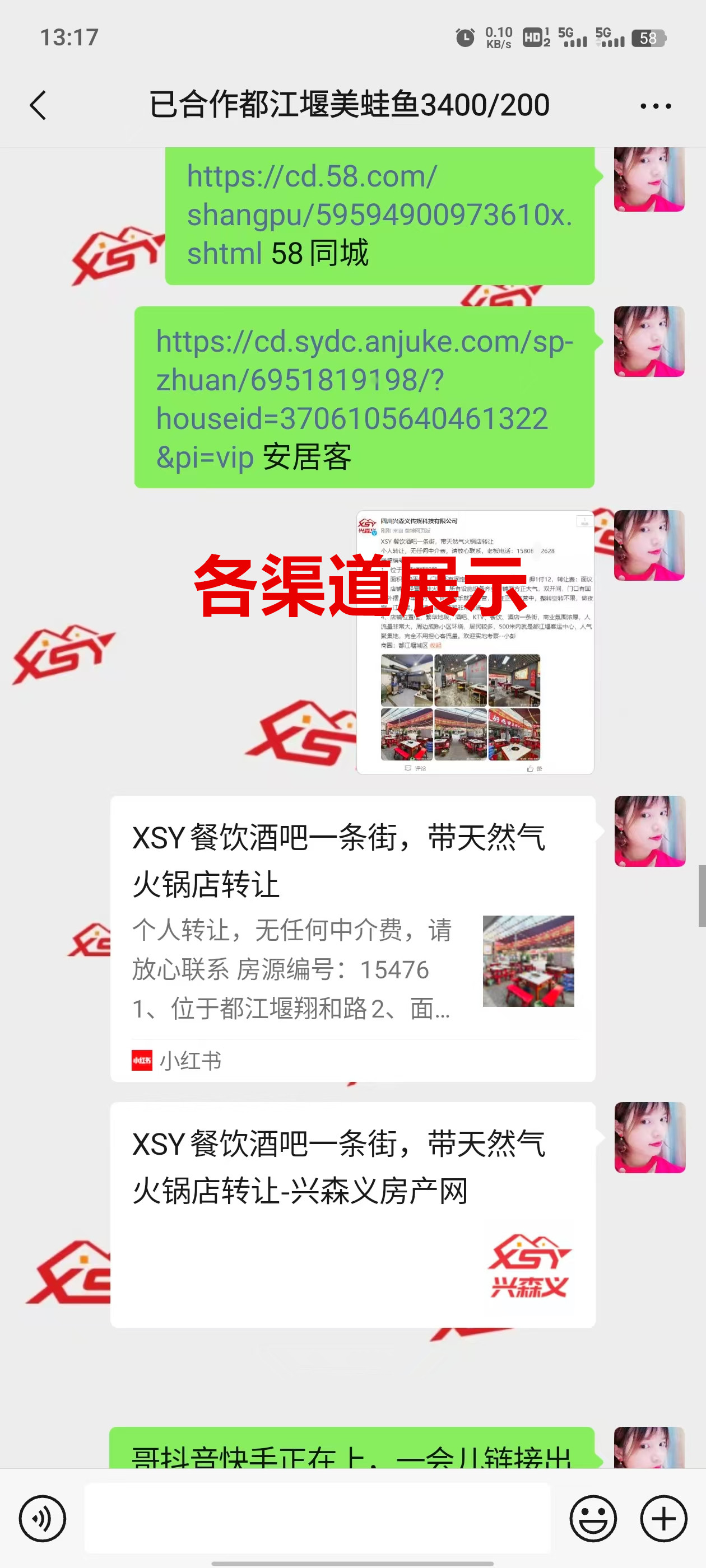Switch to voice message input
This screenshot has height=1568, width=706.
[42, 1518]
